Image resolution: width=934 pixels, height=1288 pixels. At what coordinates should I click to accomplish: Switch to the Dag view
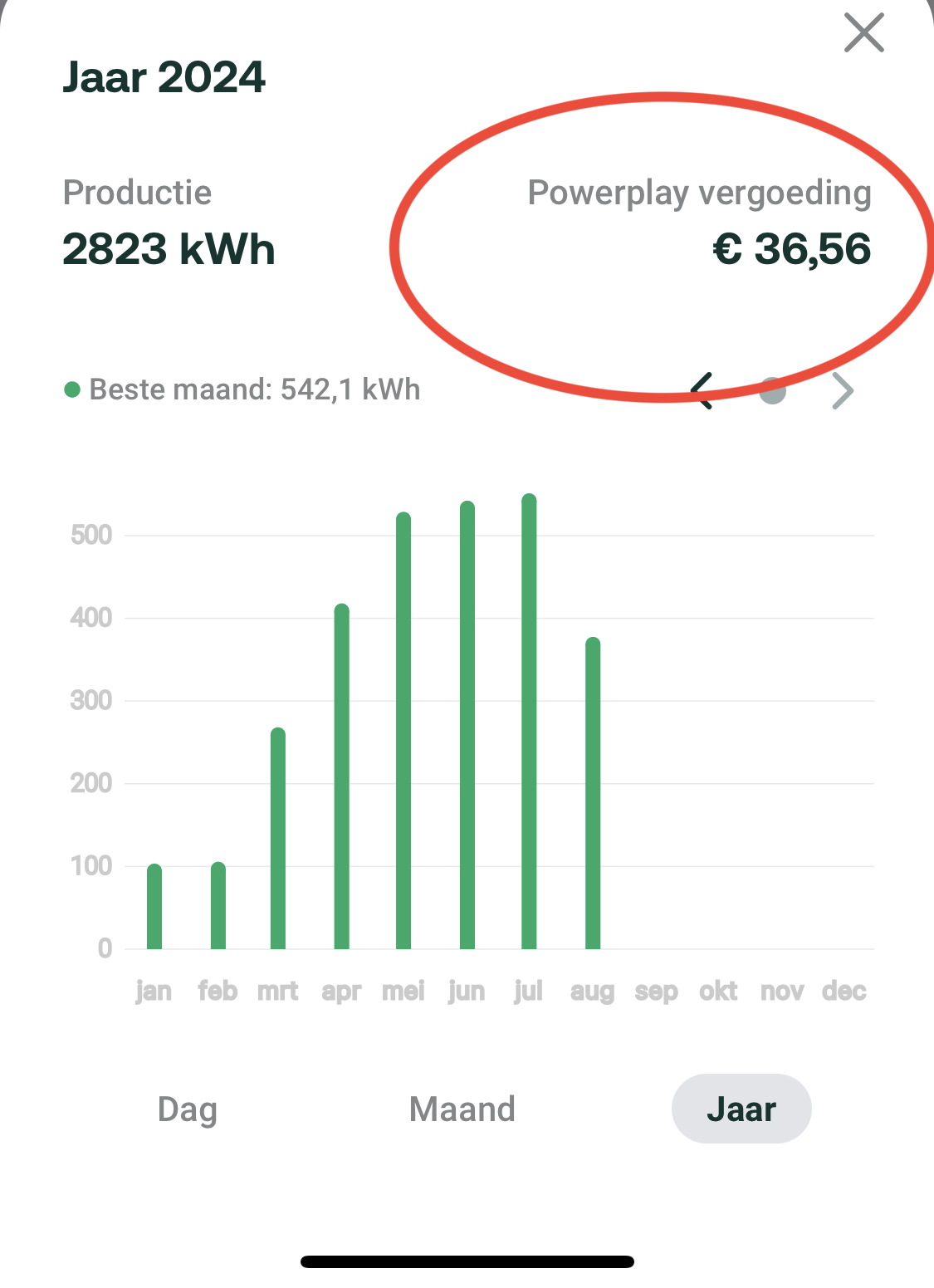click(x=188, y=1109)
